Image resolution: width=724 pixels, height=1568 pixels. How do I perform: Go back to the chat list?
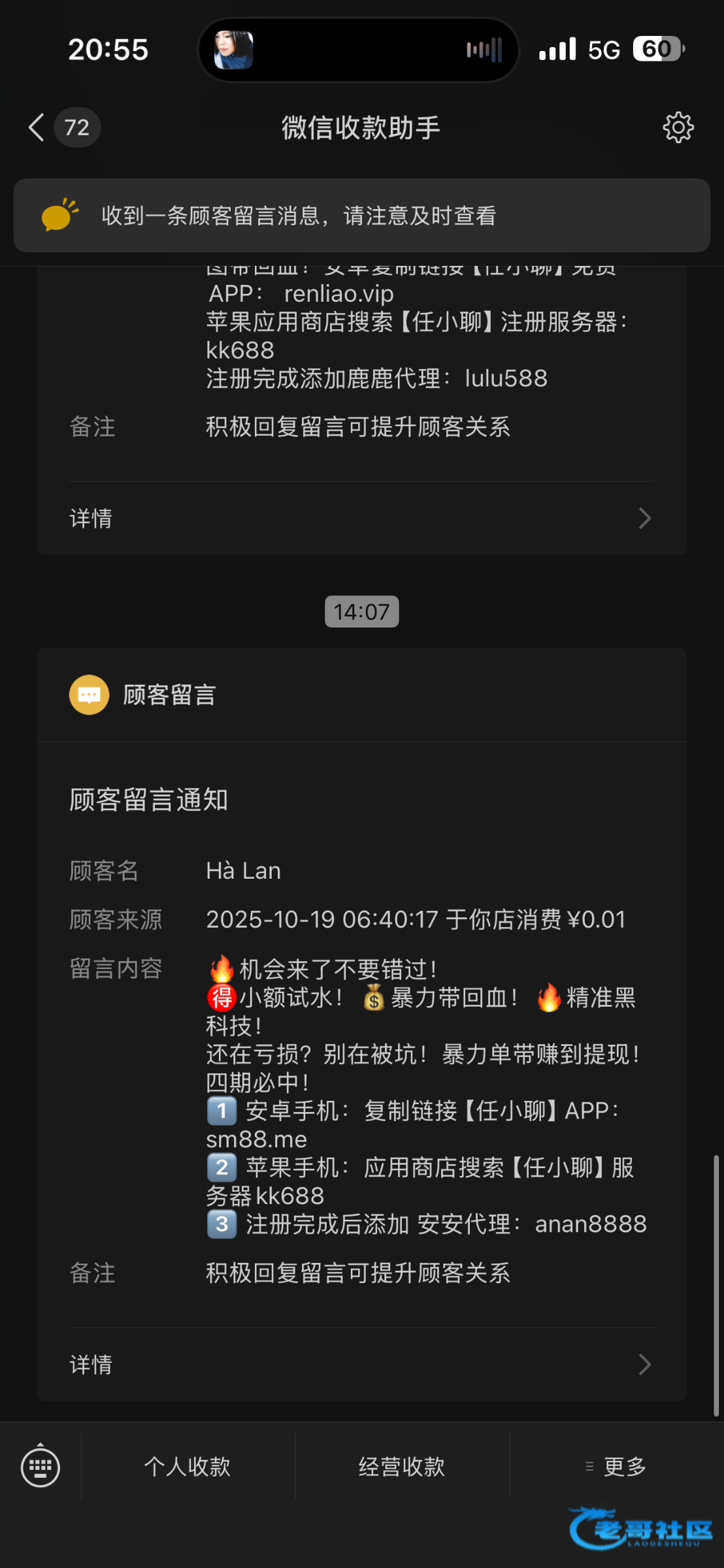(38, 127)
